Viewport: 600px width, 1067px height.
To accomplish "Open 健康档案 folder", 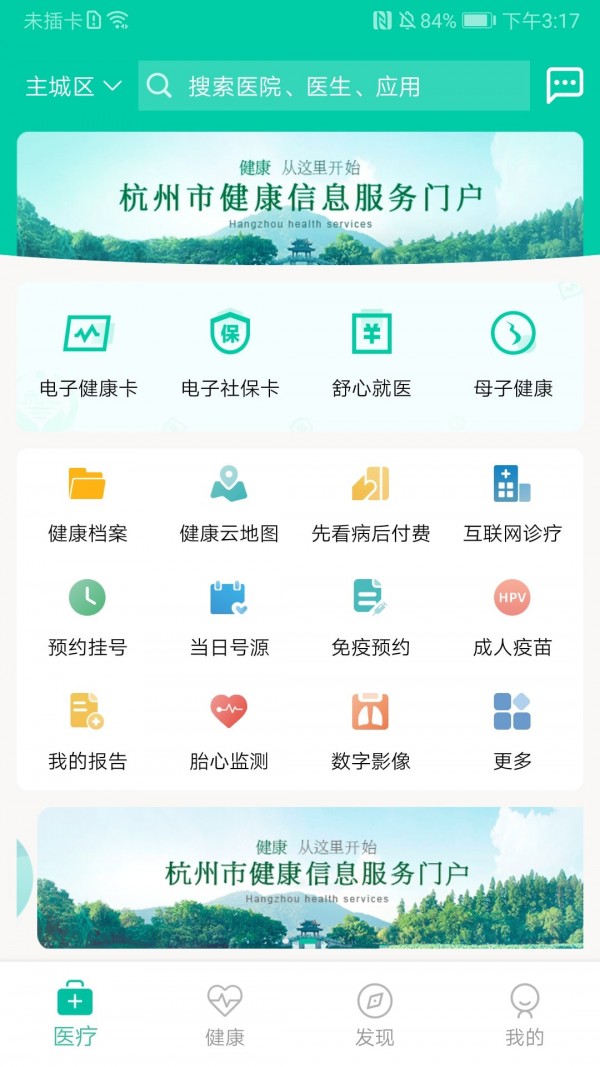I will pyautogui.click(x=88, y=501).
